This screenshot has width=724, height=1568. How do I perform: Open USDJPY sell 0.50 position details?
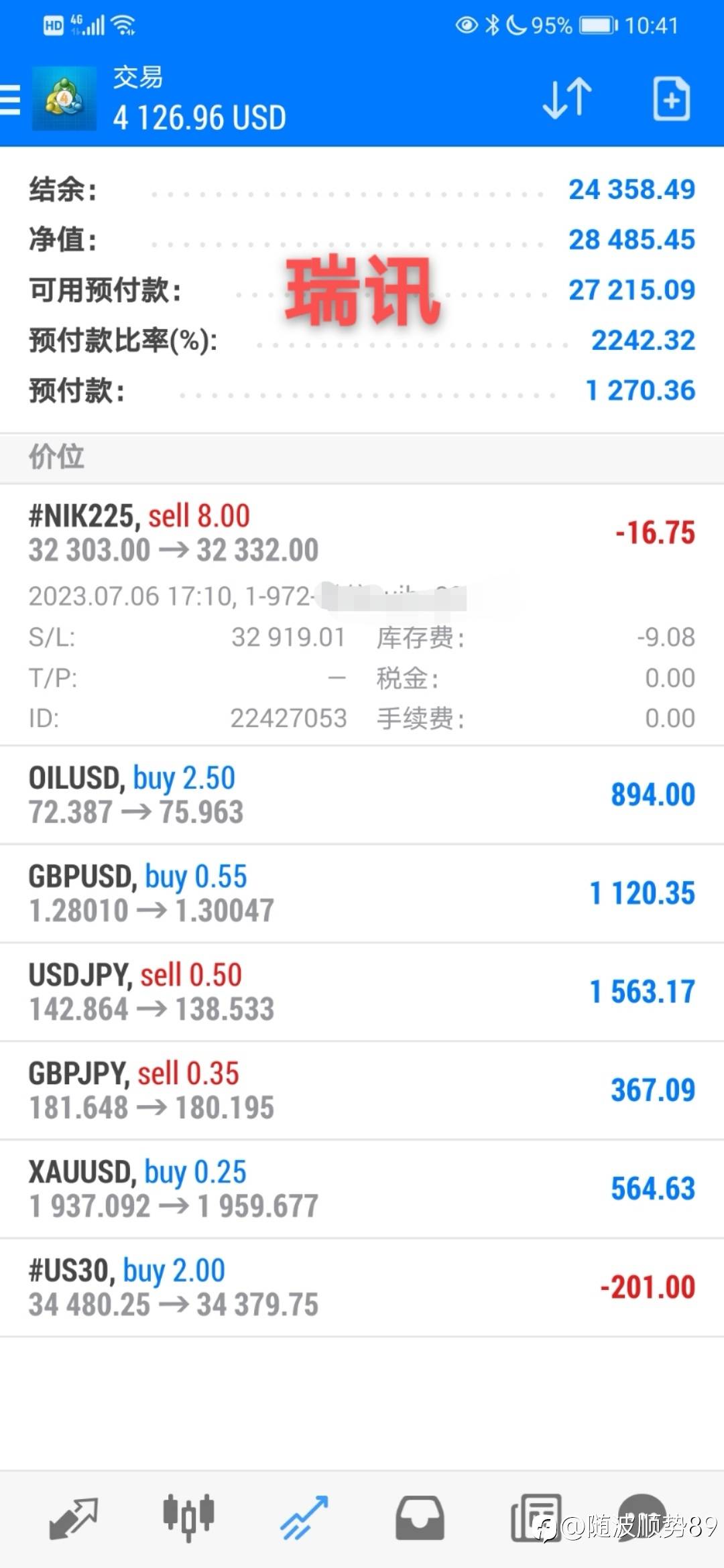click(362, 992)
